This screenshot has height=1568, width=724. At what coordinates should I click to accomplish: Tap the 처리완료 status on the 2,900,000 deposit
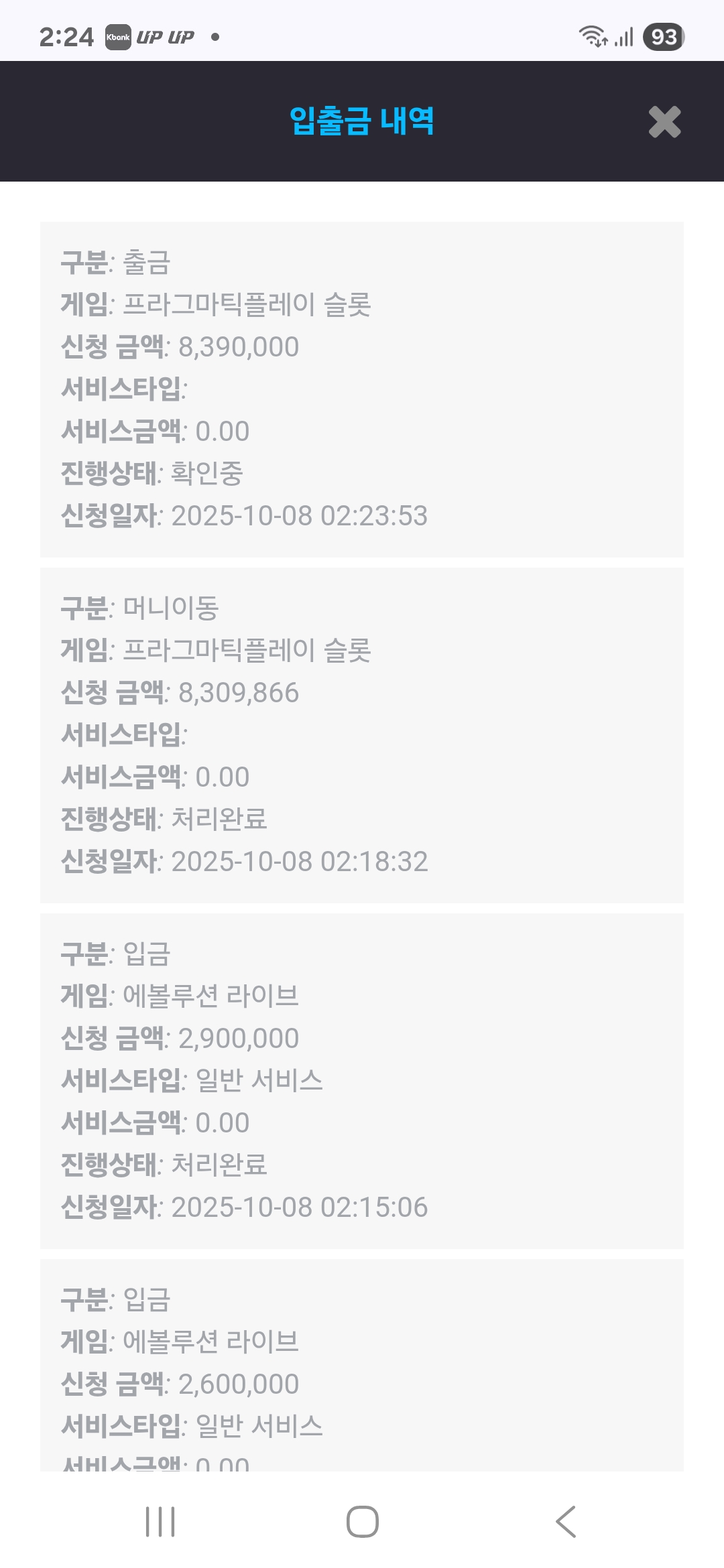coord(221,1165)
